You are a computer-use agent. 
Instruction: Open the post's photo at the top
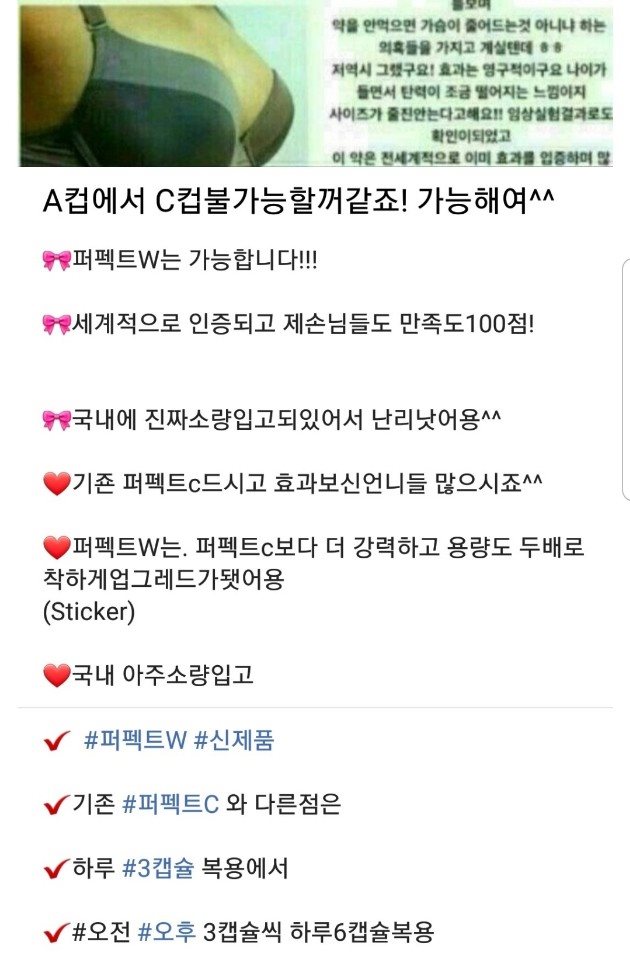pyautogui.click(x=314, y=82)
